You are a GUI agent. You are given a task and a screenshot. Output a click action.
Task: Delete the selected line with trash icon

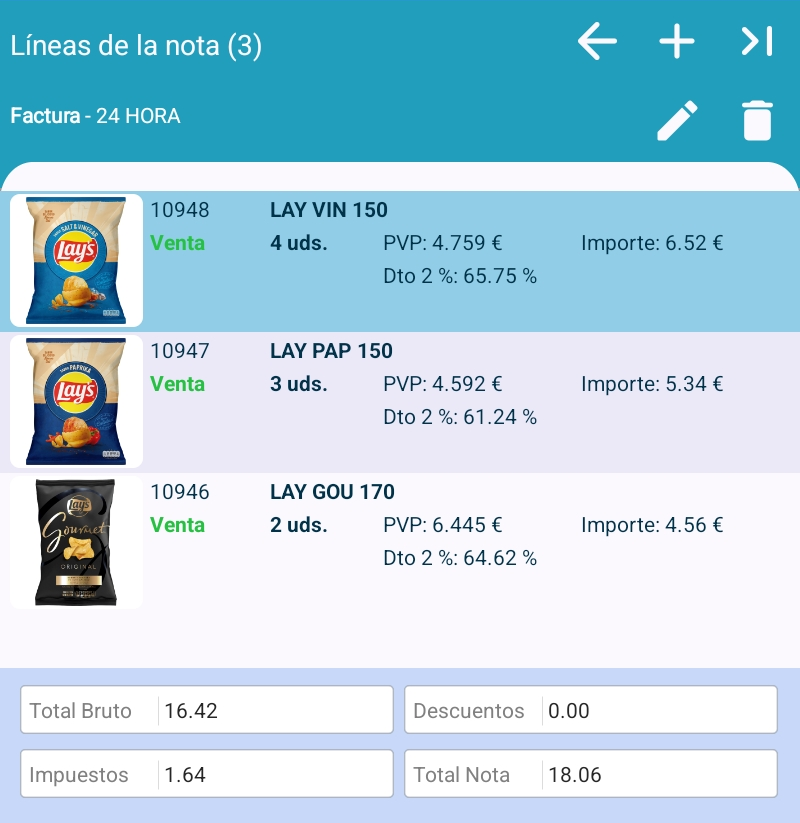(x=758, y=120)
